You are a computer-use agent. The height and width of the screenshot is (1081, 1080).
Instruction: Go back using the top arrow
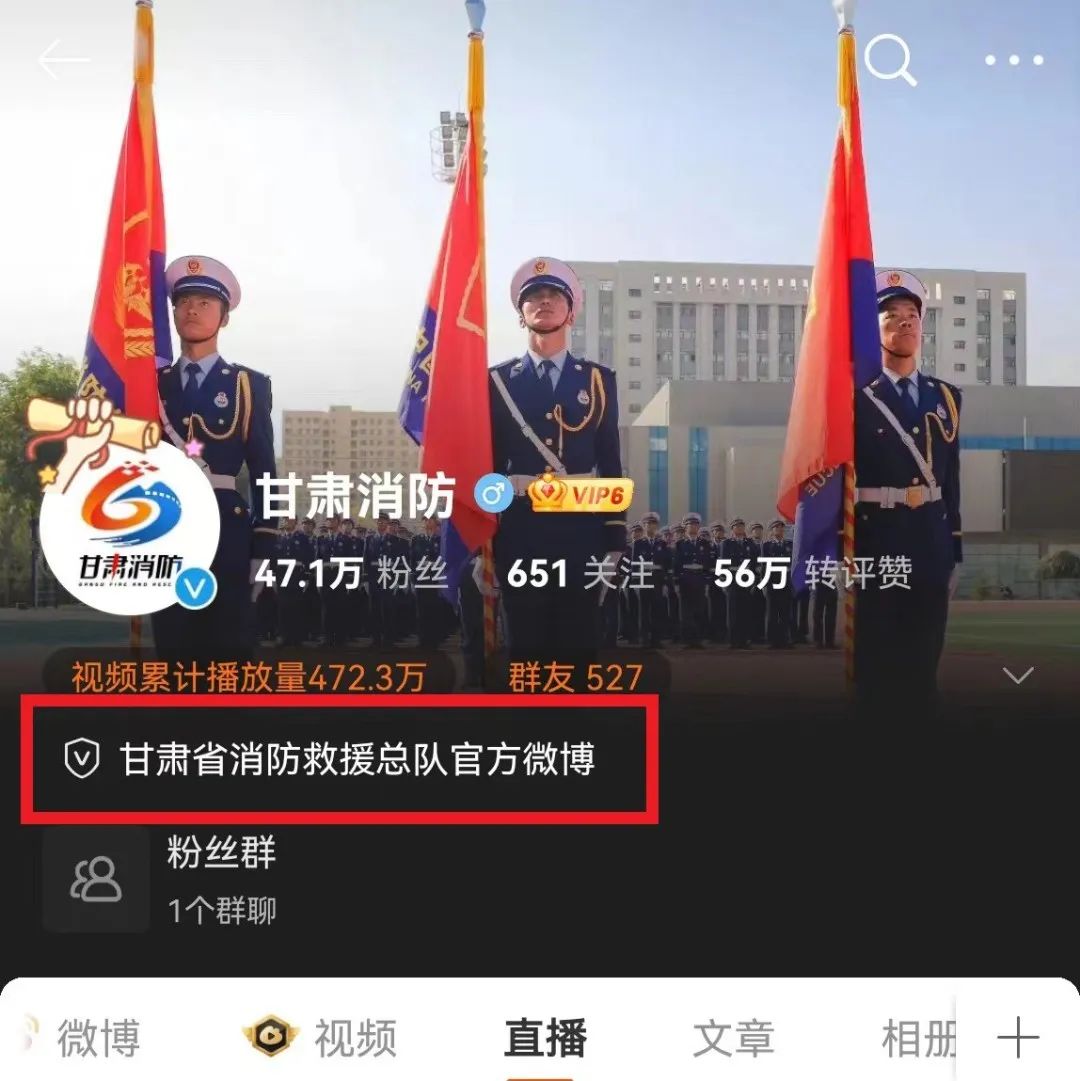[x=64, y=61]
